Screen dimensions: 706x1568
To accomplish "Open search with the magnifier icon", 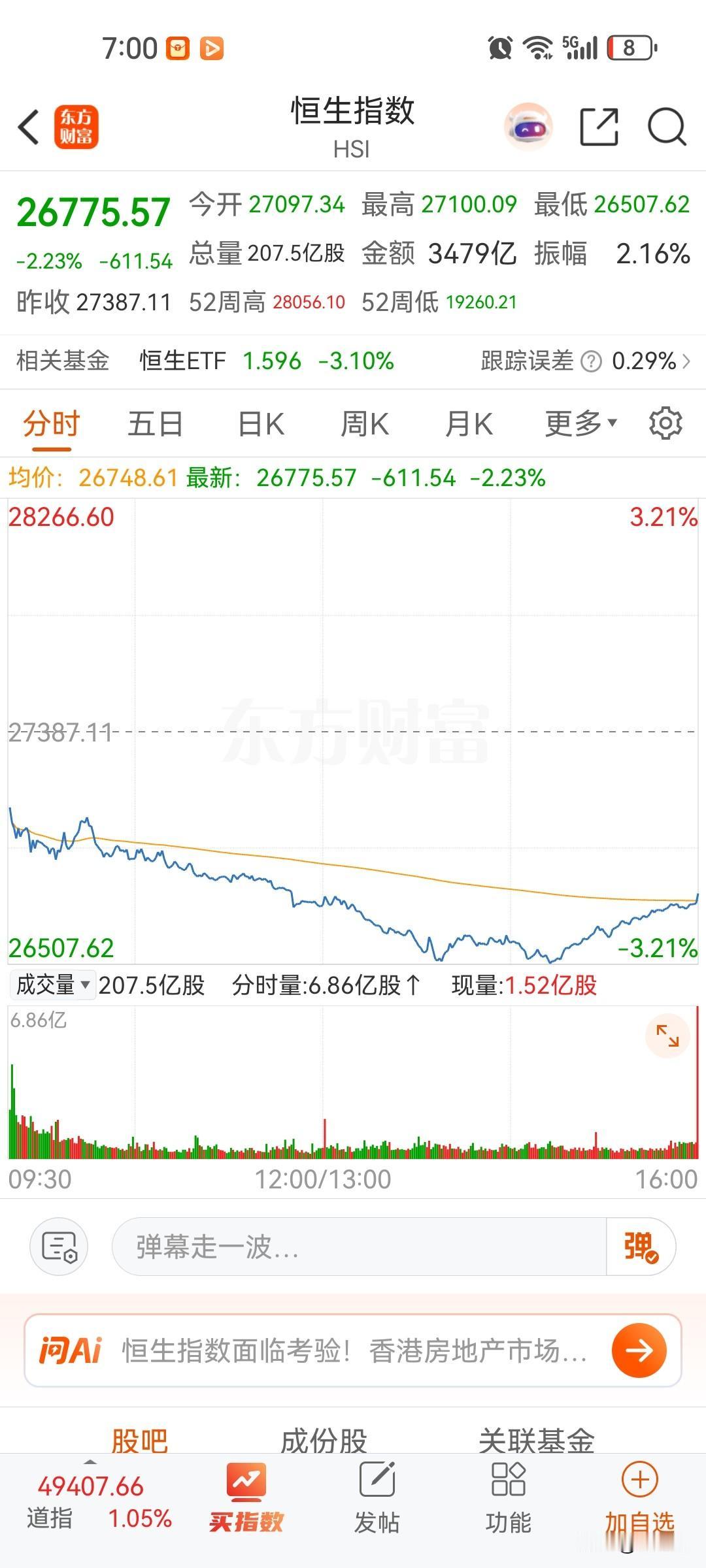I will pyautogui.click(x=665, y=126).
